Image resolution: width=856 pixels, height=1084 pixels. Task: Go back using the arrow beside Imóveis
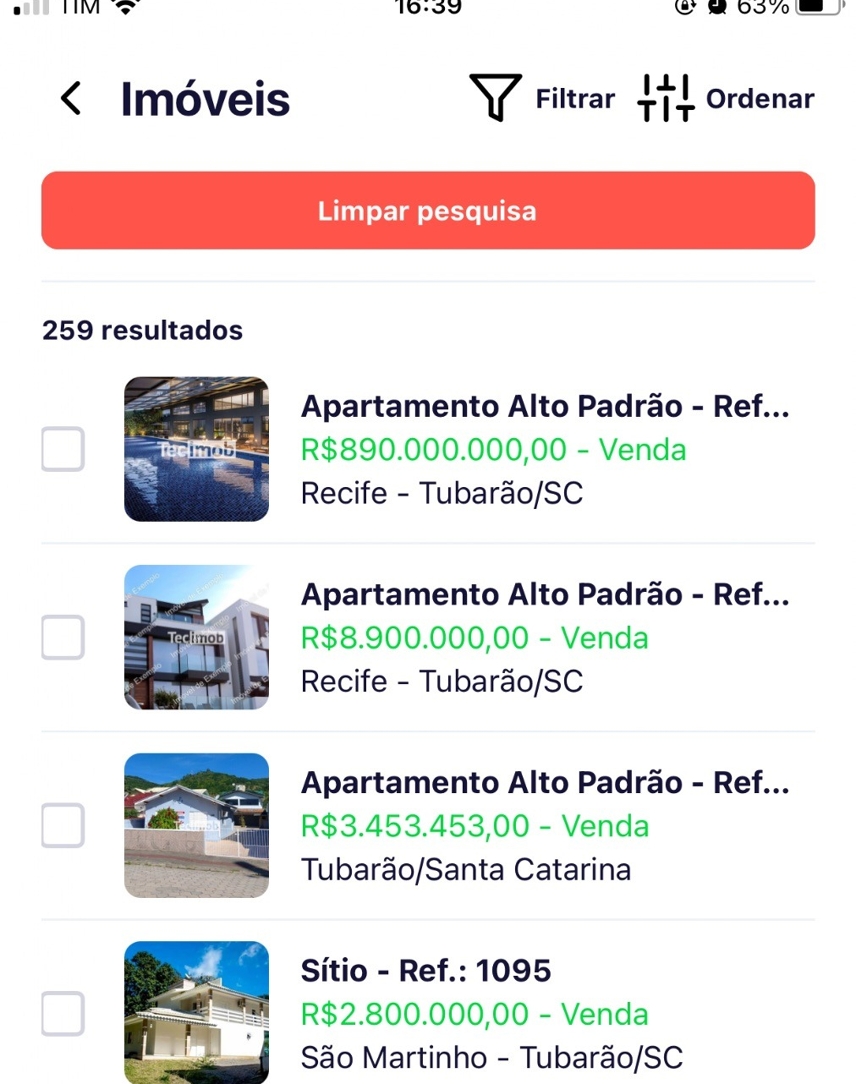tap(70, 99)
